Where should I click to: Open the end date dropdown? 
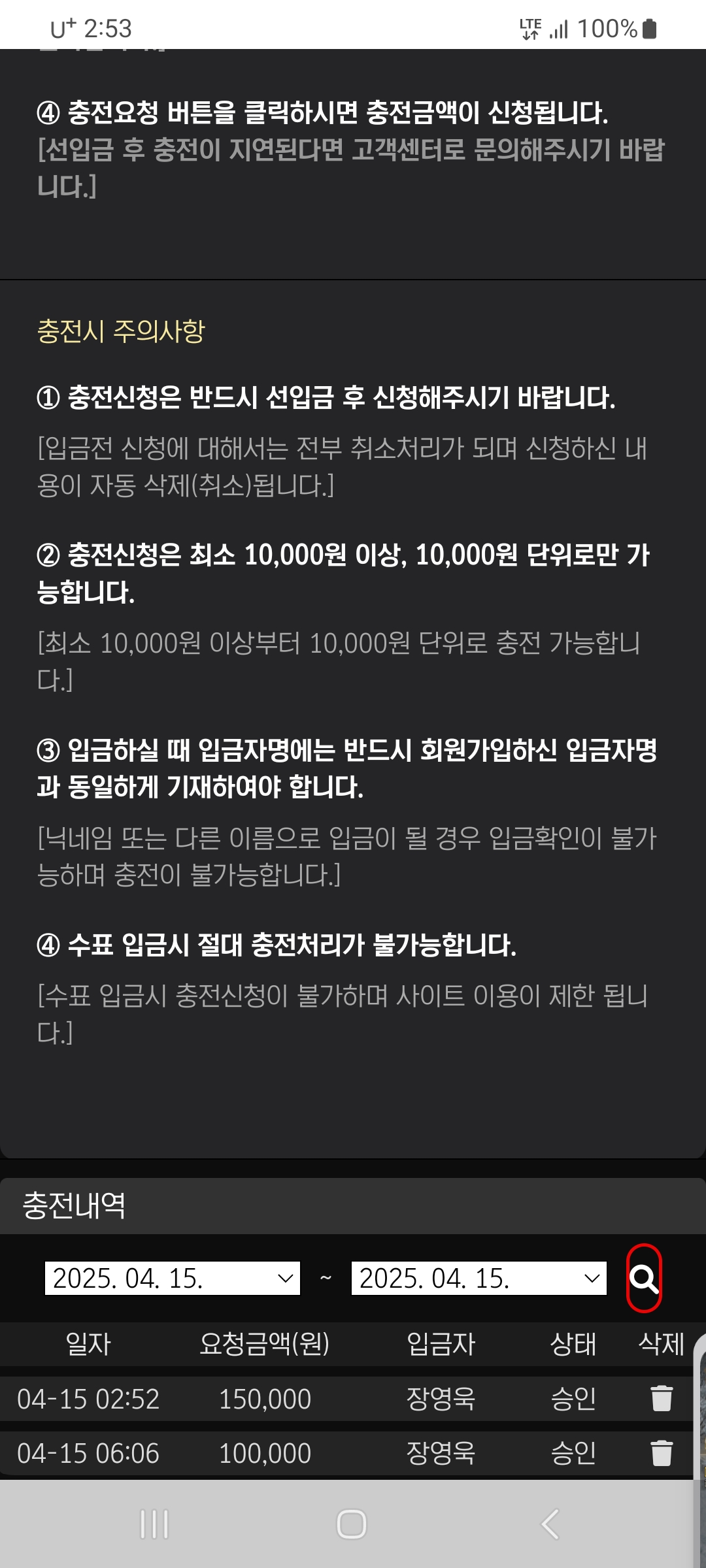(x=479, y=1279)
